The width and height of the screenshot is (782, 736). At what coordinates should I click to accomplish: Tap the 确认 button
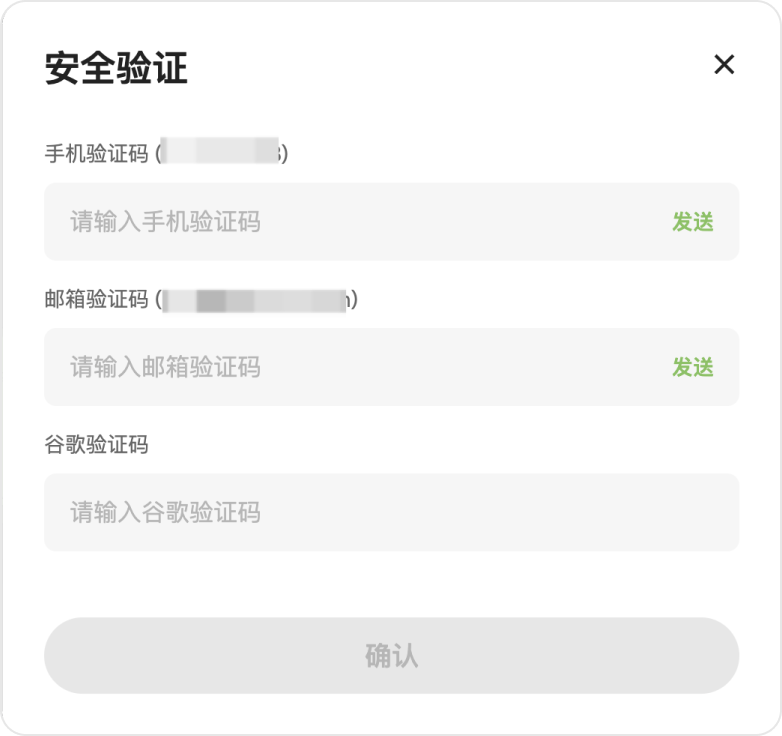[x=391, y=656]
